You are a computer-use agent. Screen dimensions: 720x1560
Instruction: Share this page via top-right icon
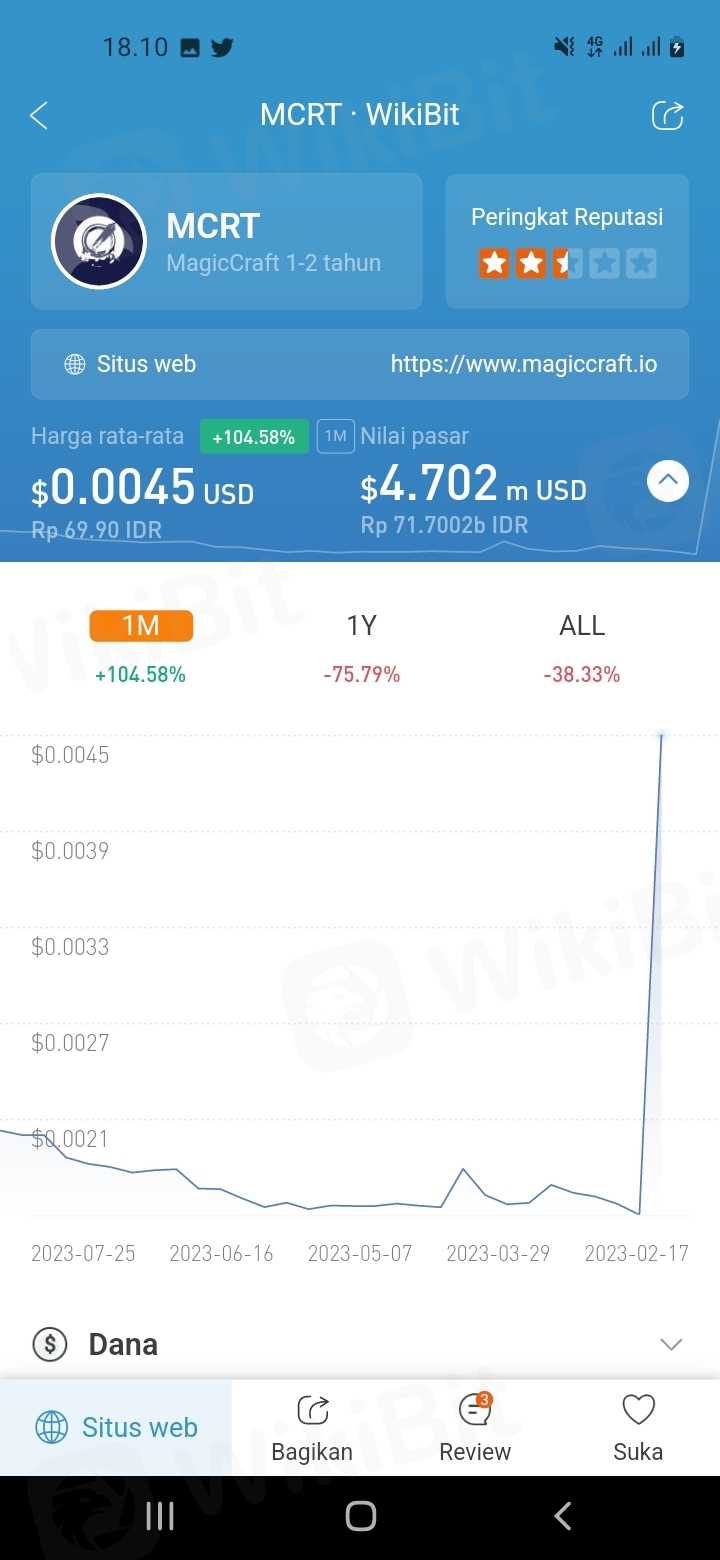[667, 116]
